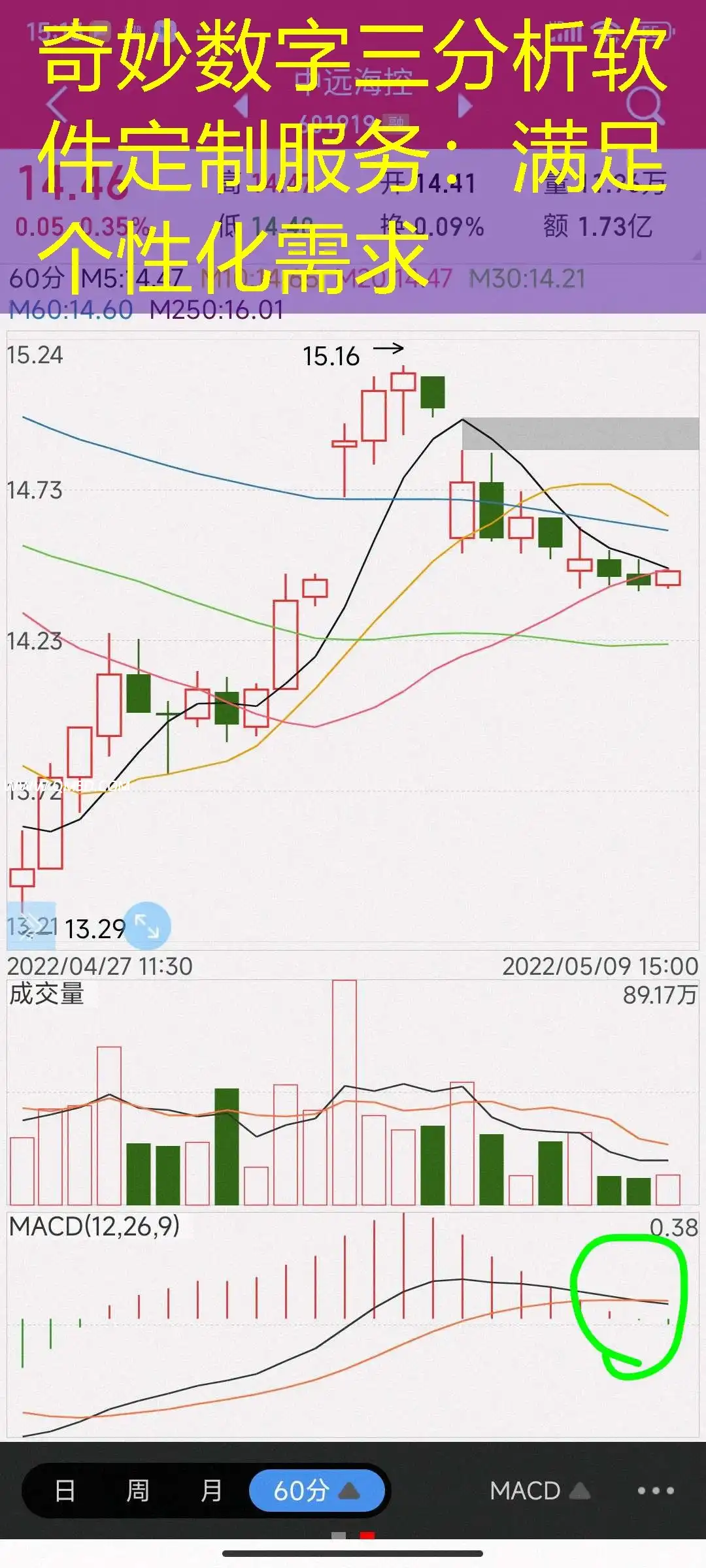706x1568 pixels.
Task: Switch to the monthly 月 chart
Action: point(210,1490)
